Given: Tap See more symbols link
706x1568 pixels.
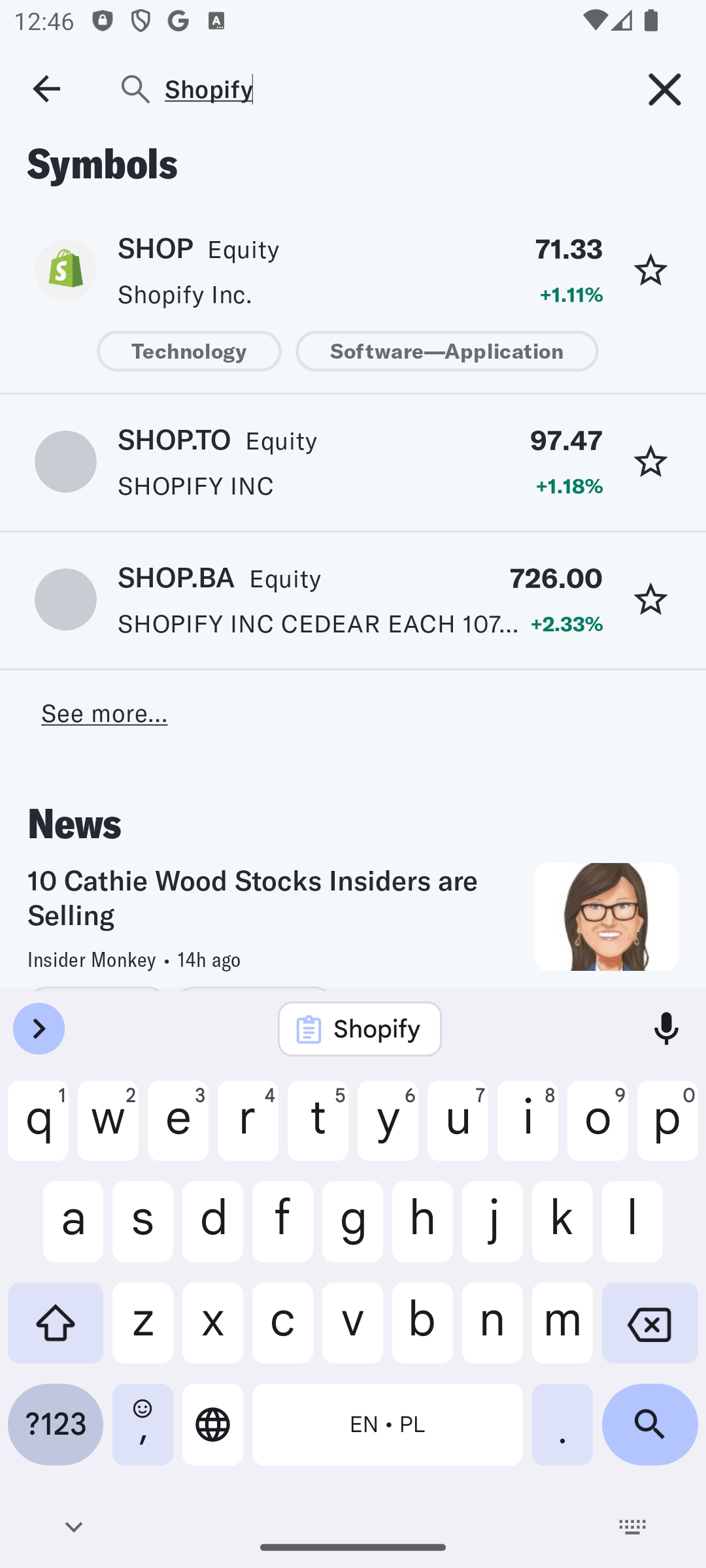Looking at the screenshot, I should click(105, 713).
